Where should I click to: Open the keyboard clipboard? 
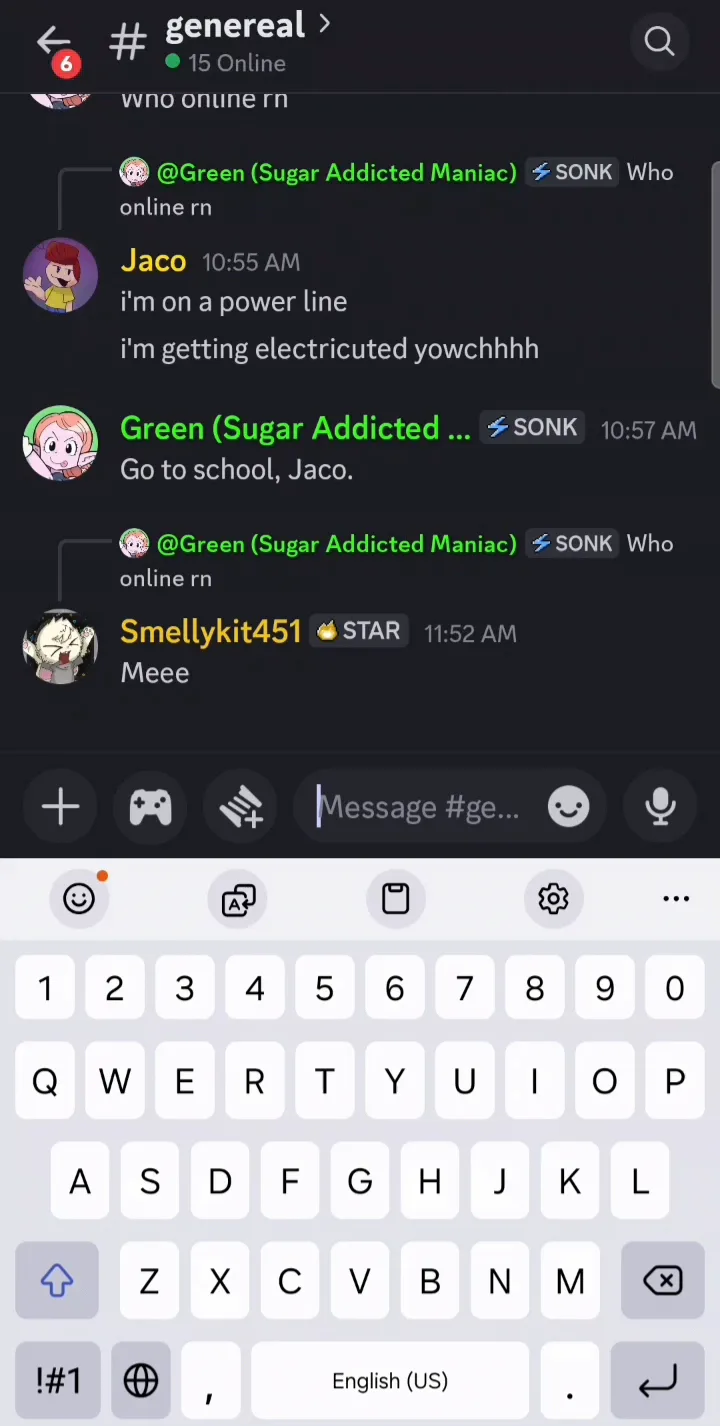pos(396,899)
